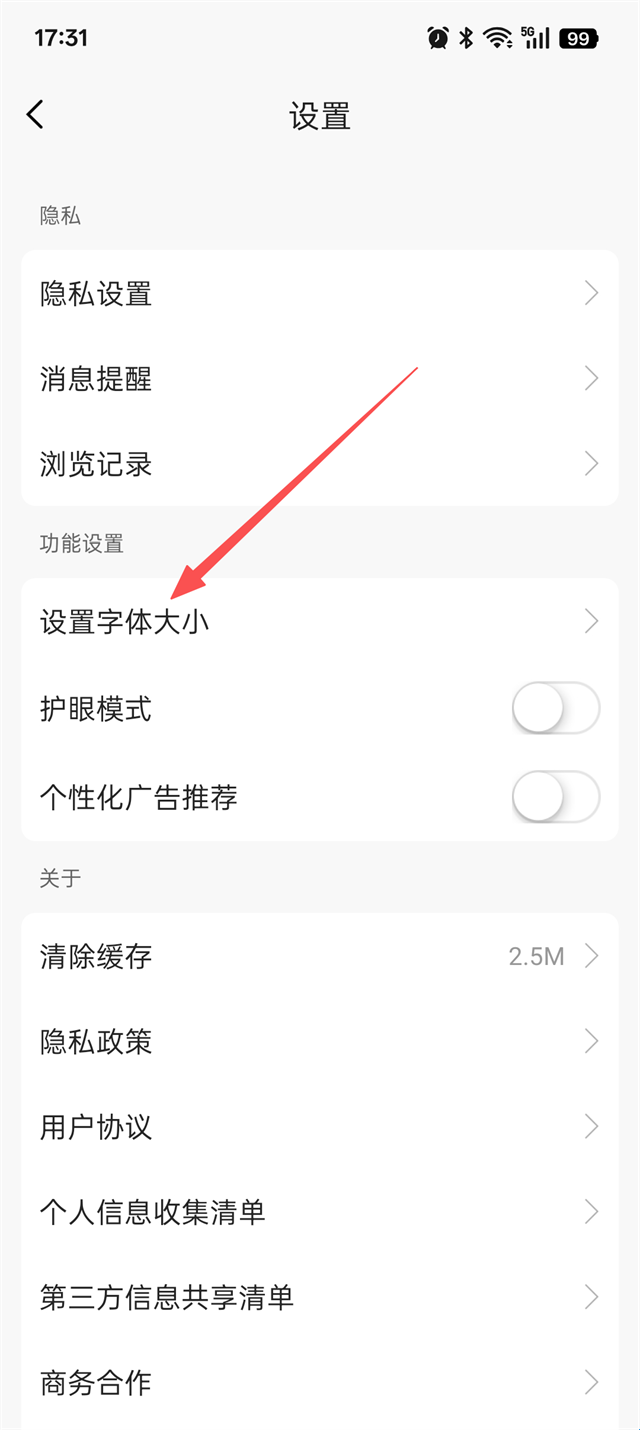Turn on 护眼模式 switch
640x1430 pixels.
coord(555,710)
